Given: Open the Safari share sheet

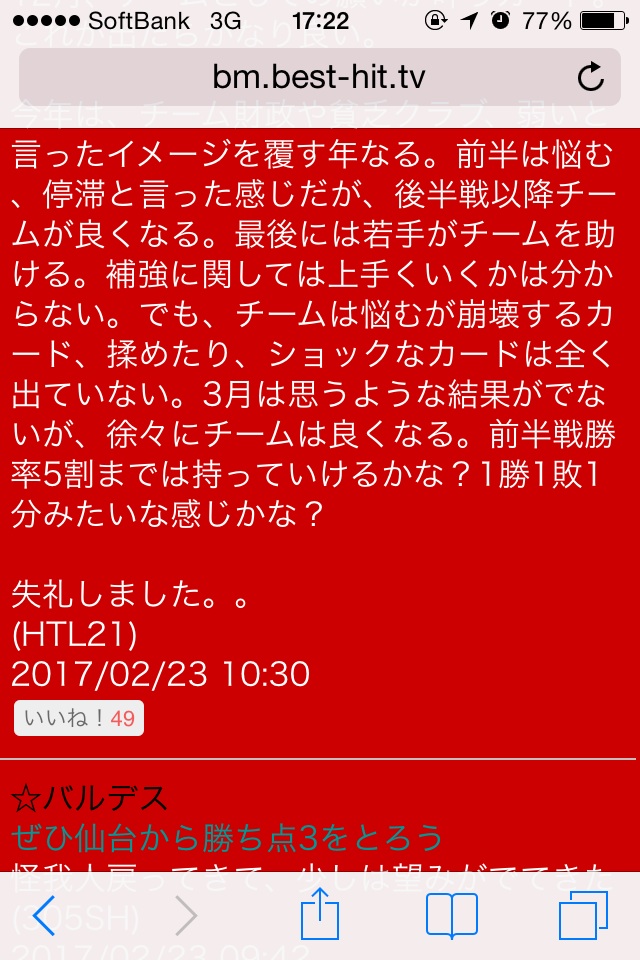Looking at the screenshot, I should [320, 915].
